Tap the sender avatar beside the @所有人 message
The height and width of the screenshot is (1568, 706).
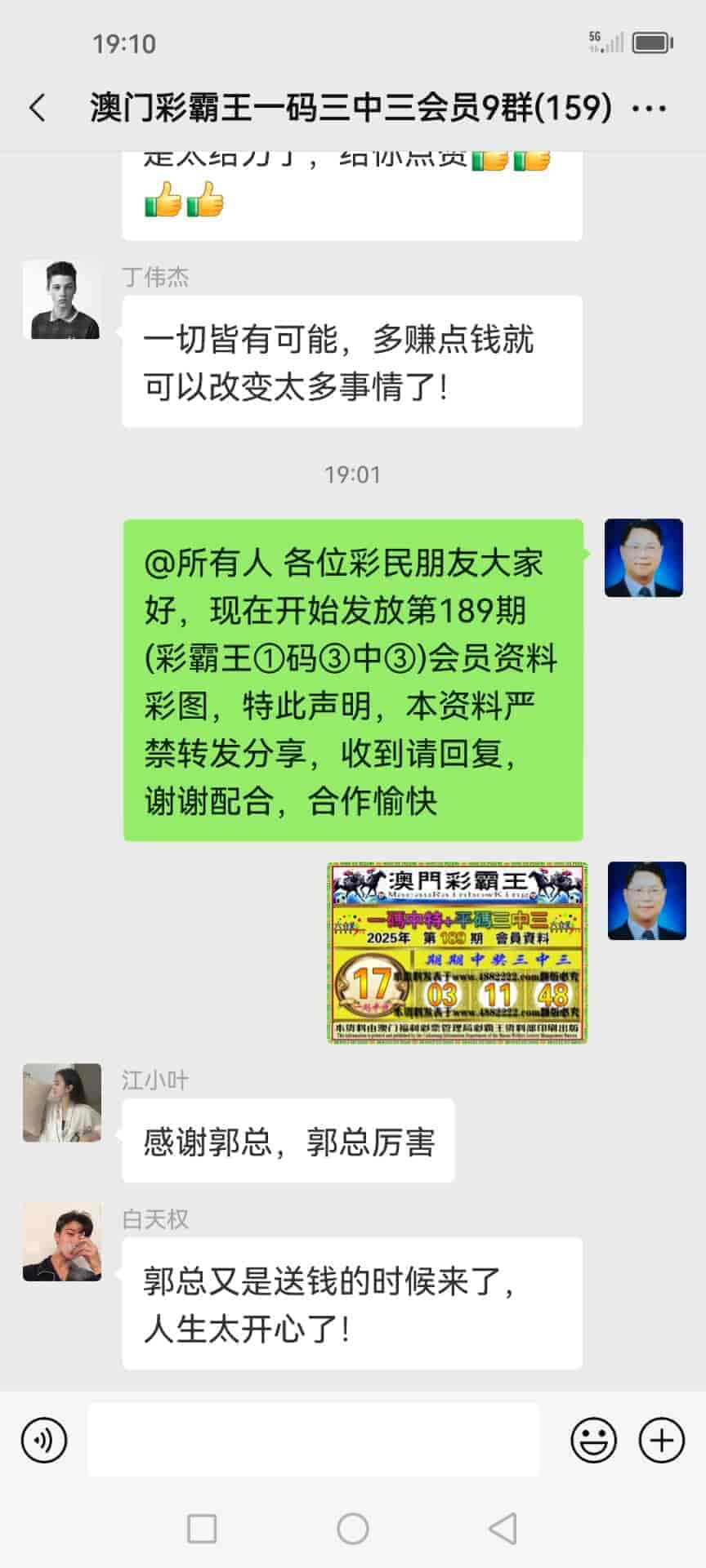tap(644, 558)
